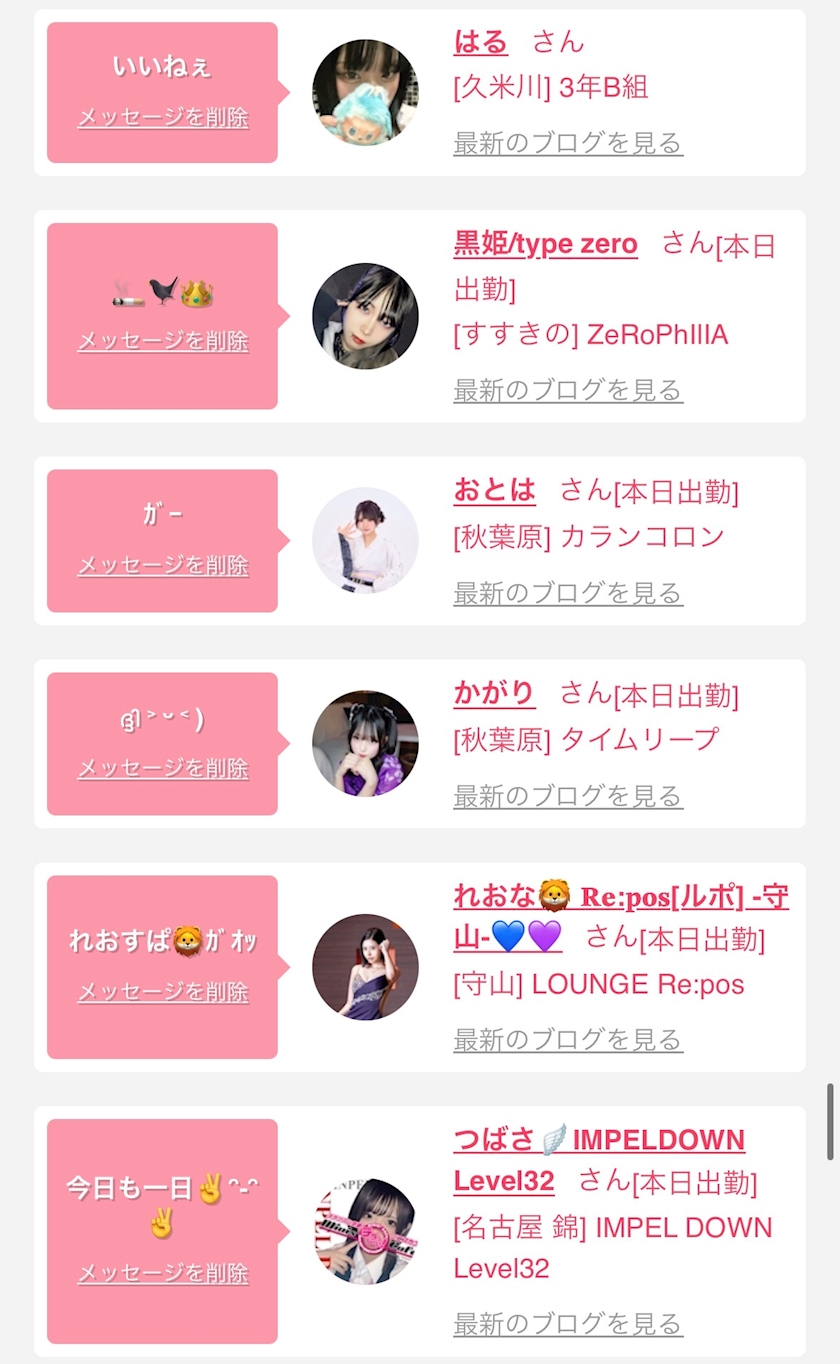The height and width of the screenshot is (1364, 840).
Task: View 黒姫/type zero's latest blog
Action: coord(568,390)
